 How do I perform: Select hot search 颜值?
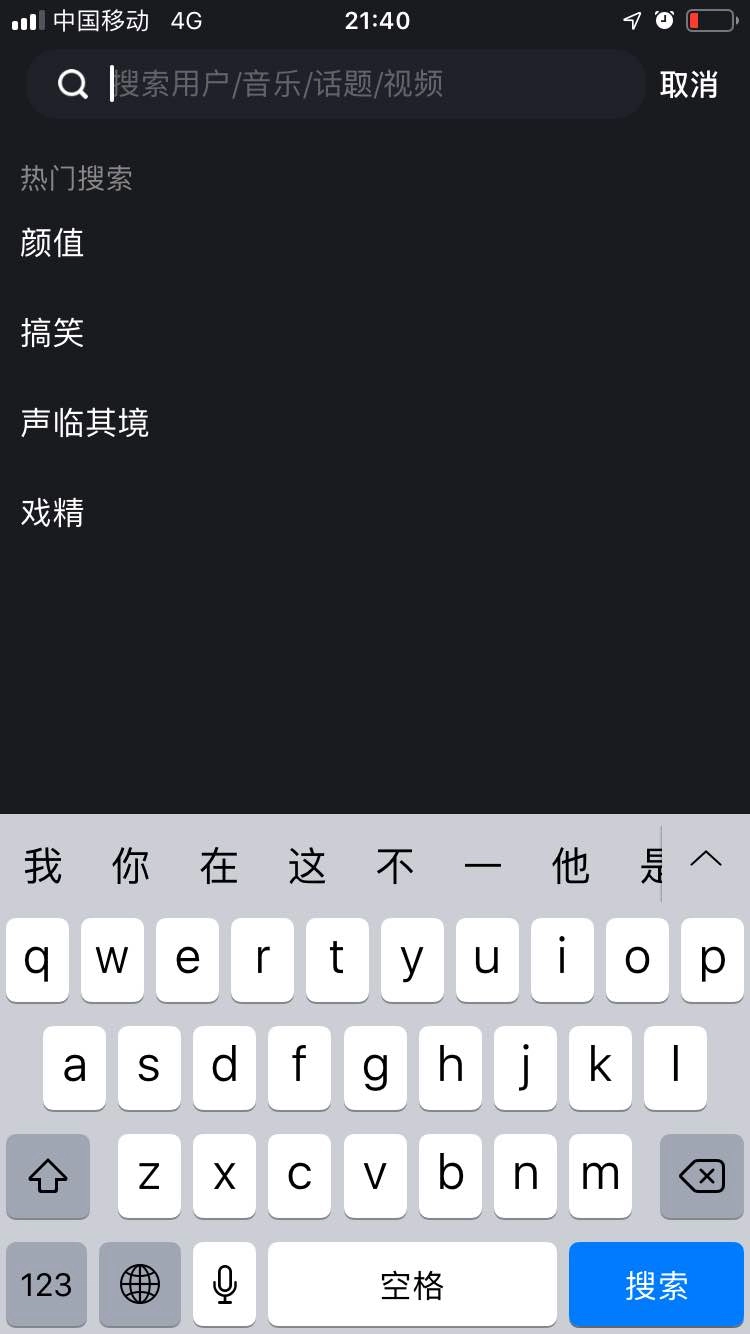52,243
